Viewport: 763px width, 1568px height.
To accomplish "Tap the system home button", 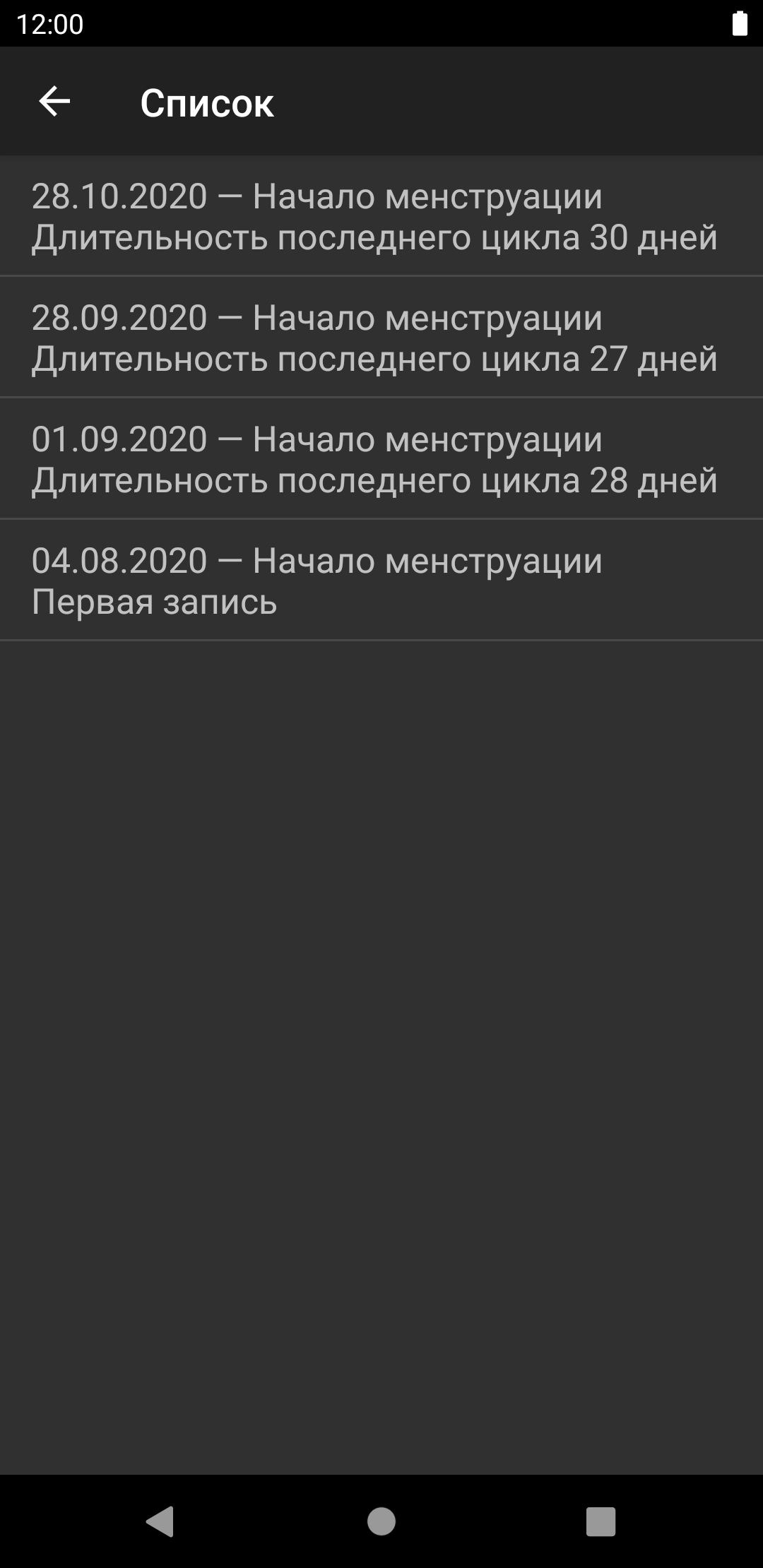I will (381, 1521).
